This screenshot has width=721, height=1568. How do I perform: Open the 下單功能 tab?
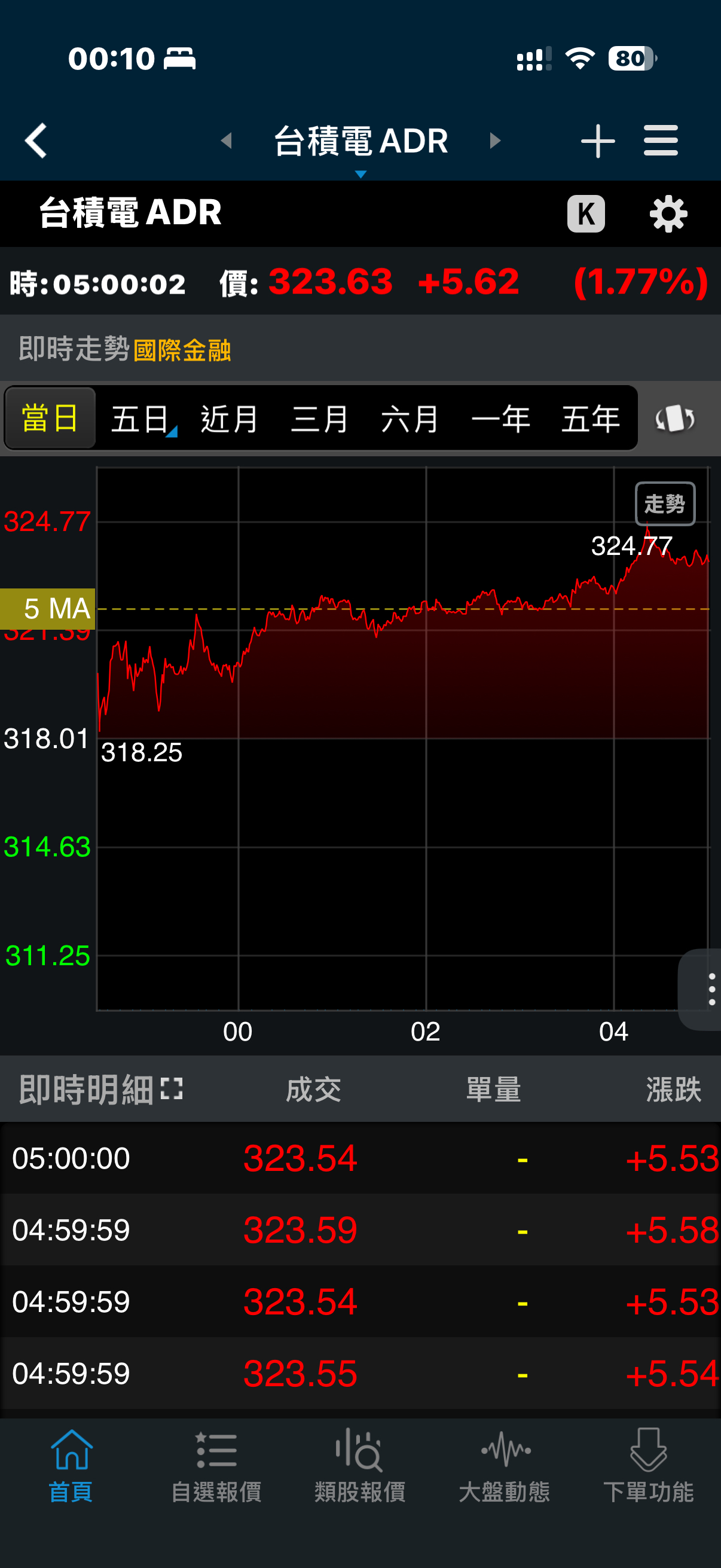coord(648,1466)
